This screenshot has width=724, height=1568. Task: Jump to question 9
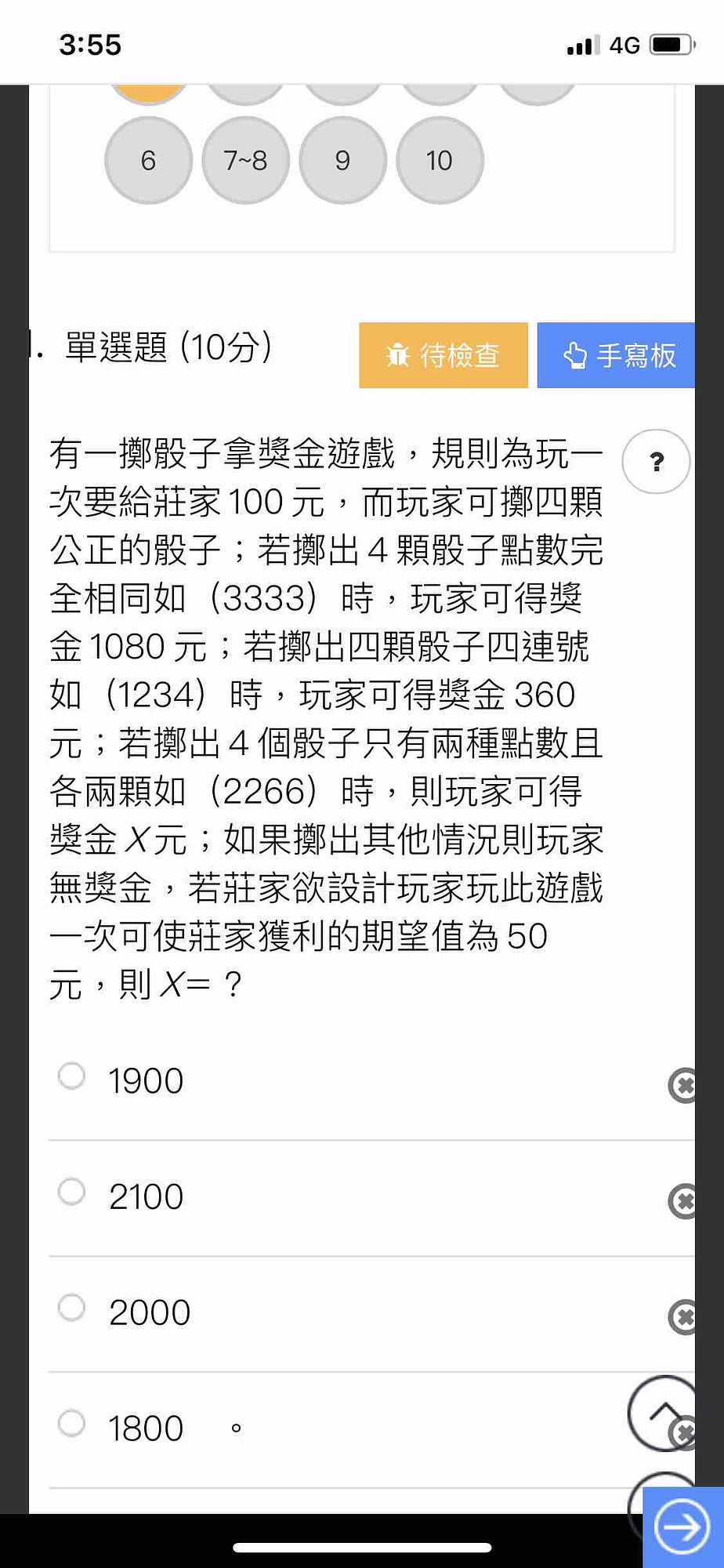342,160
